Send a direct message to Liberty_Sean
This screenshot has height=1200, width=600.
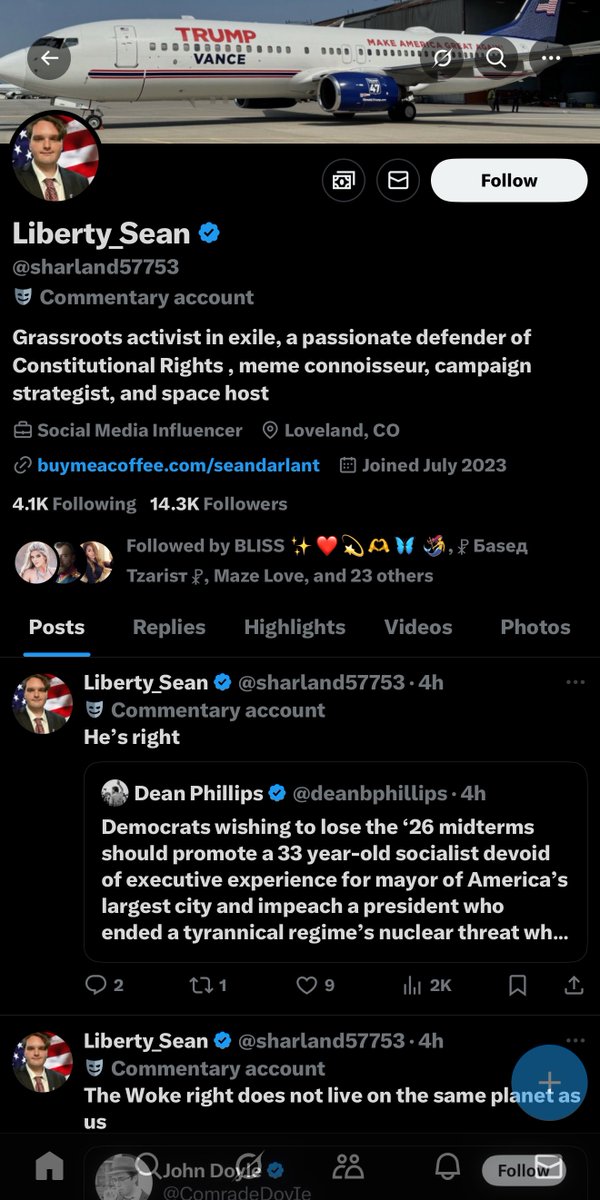pyautogui.click(x=398, y=181)
